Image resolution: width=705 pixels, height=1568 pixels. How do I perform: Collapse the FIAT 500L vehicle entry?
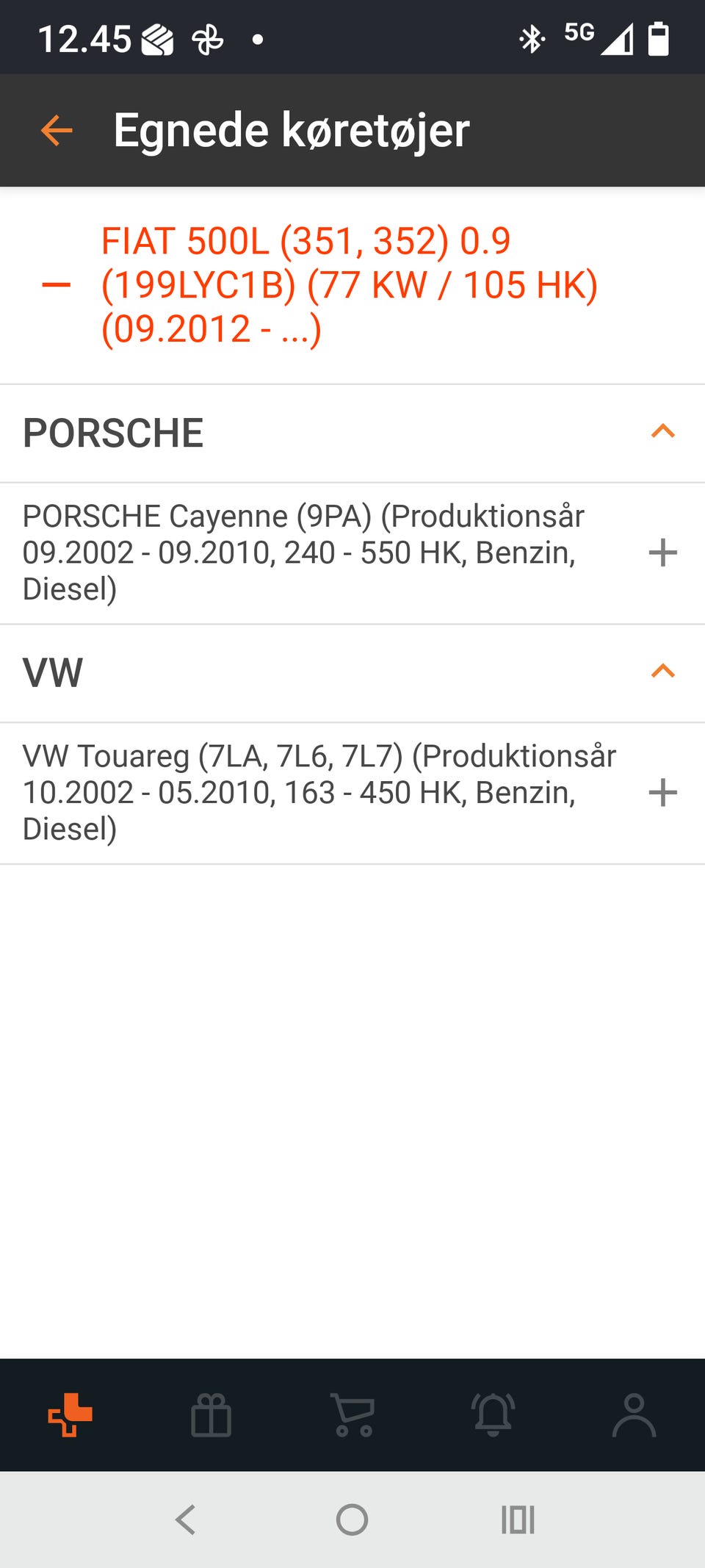pos(57,285)
